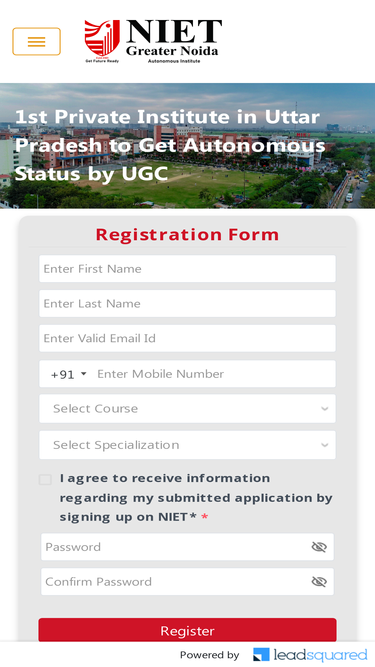Tap the Confirm Password field
The width and height of the screenshot is (375, 667).
[x=174, y=582]
